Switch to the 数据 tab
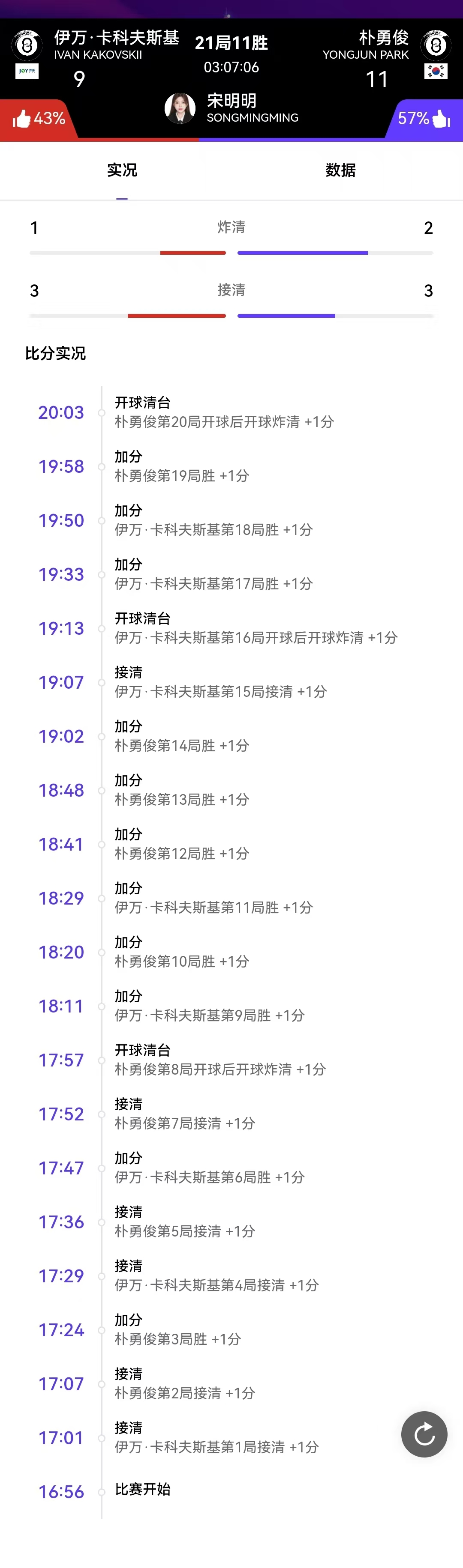The image size is (463, 1568). [340, 170]
